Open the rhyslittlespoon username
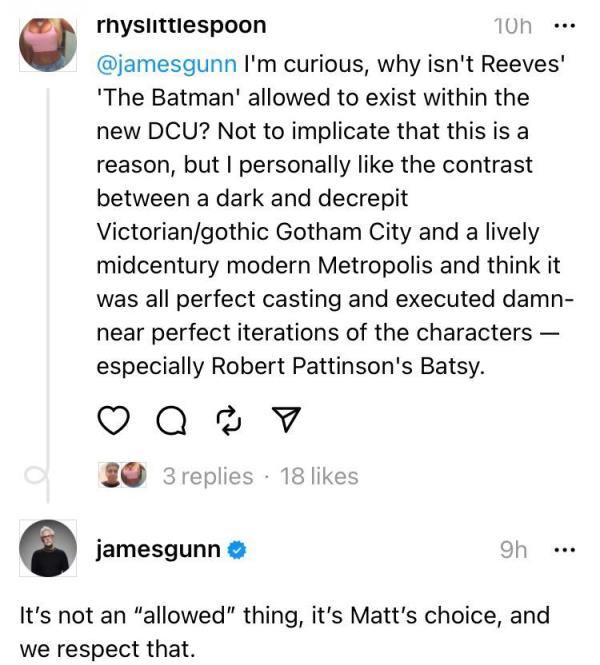 coord(181,25)
